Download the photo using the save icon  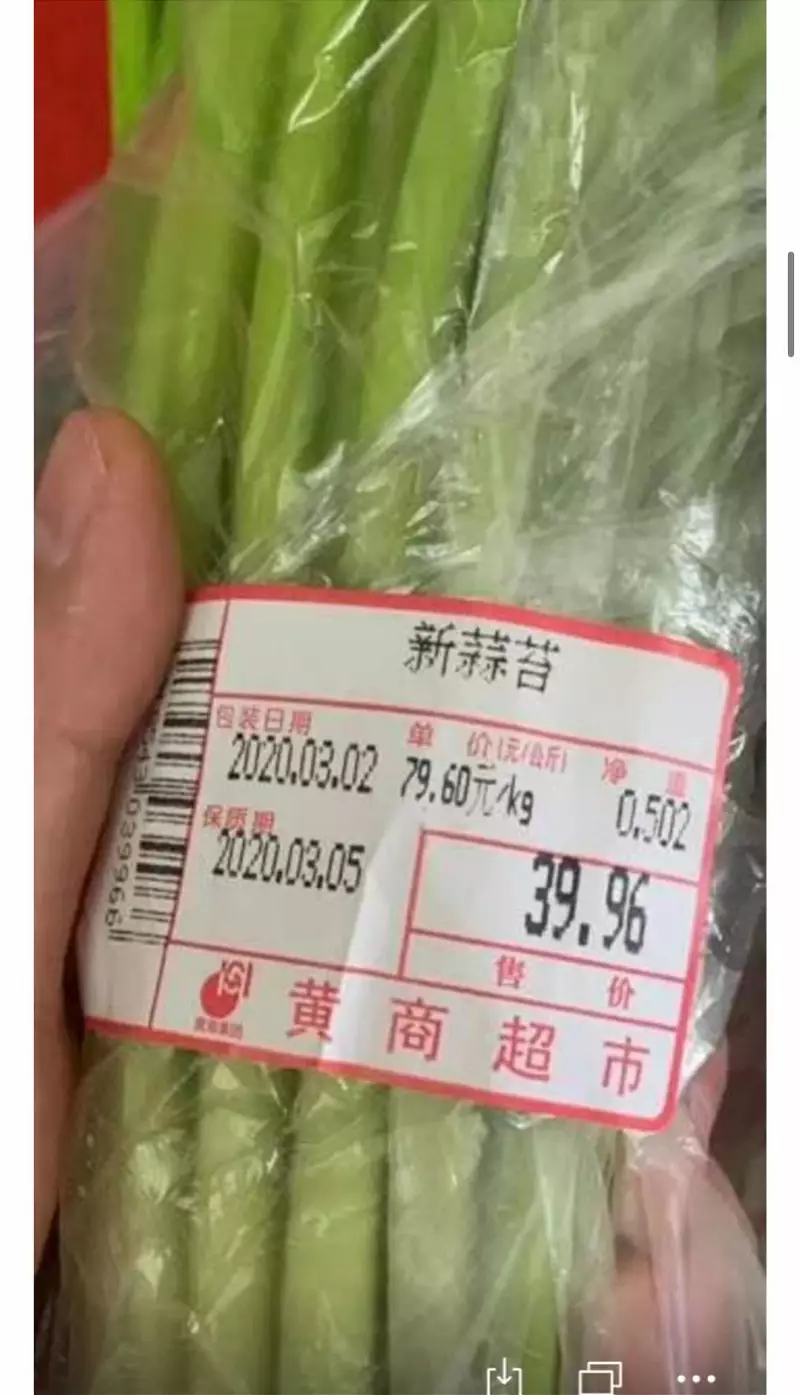pyautogui.click(x=503, y=1378)
